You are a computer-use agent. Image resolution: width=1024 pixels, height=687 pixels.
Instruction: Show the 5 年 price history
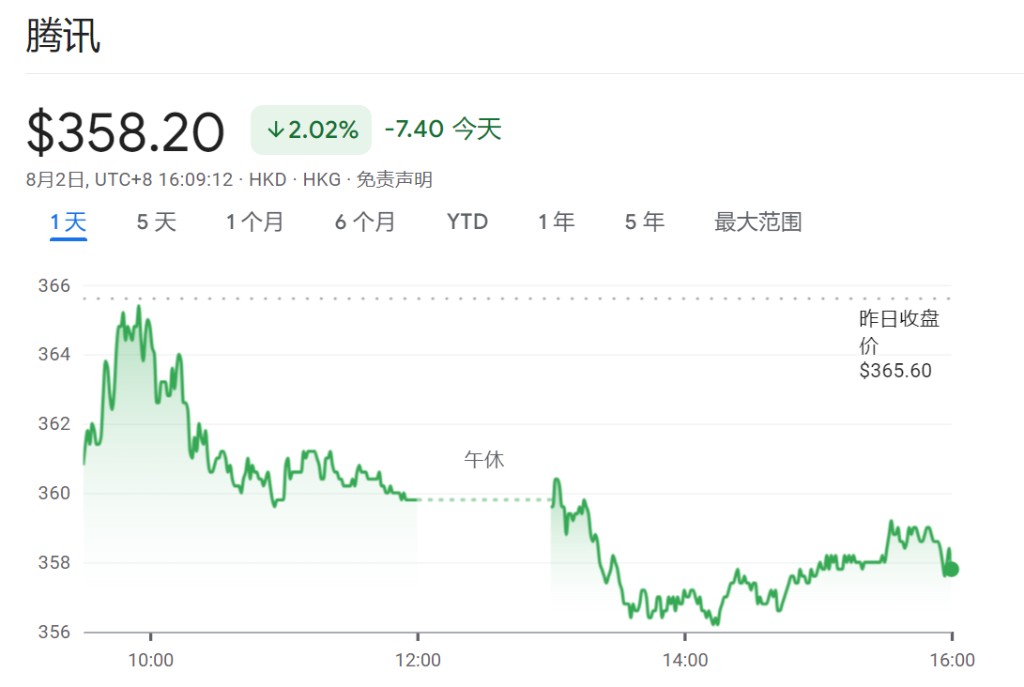tap(644, 222)
